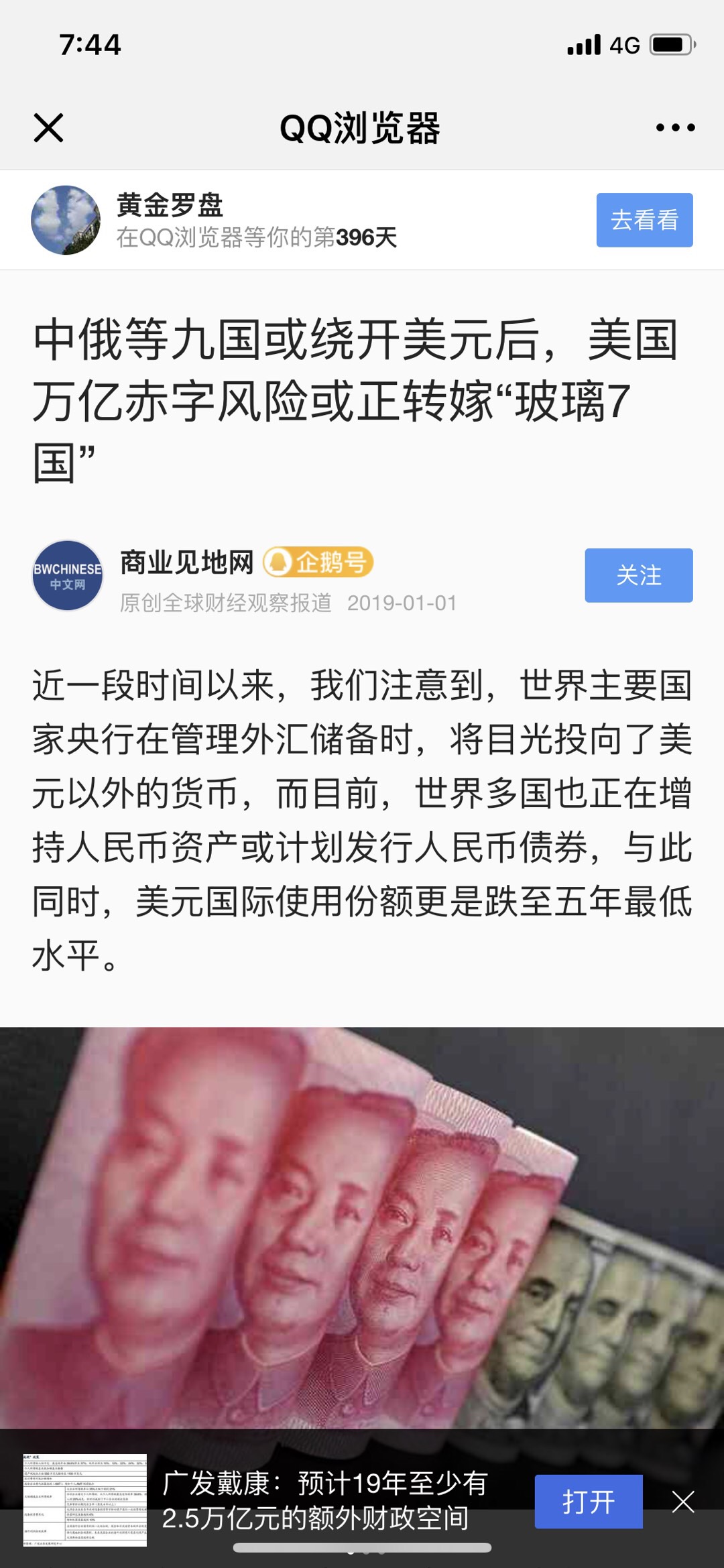724x1568 pixels.
Task: View the banknotes article image
Action: [362, 1227]
